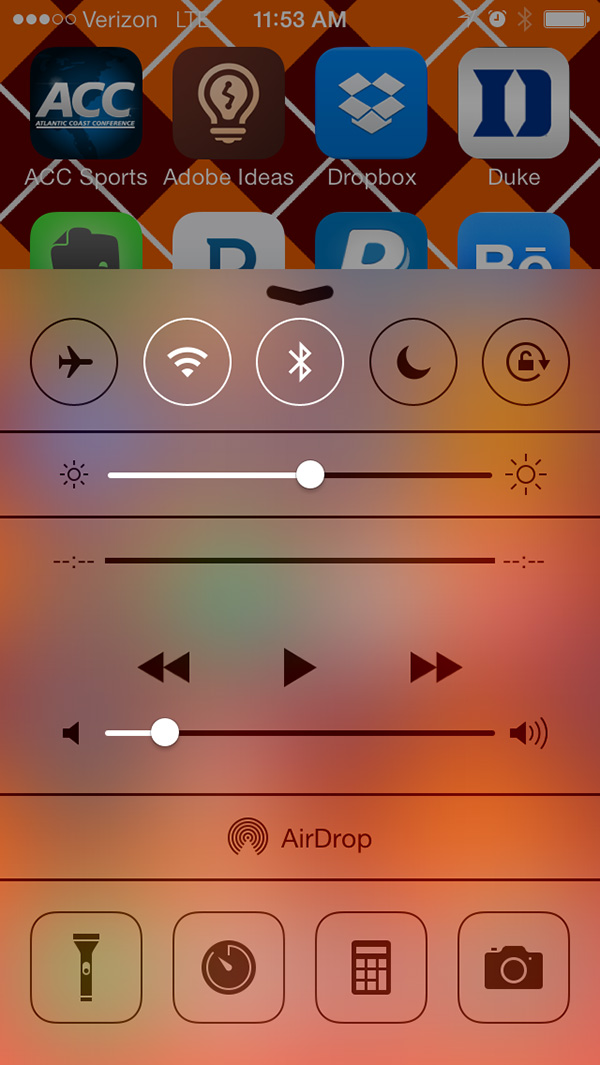Open the ACC Sports app

coord(86,103)
